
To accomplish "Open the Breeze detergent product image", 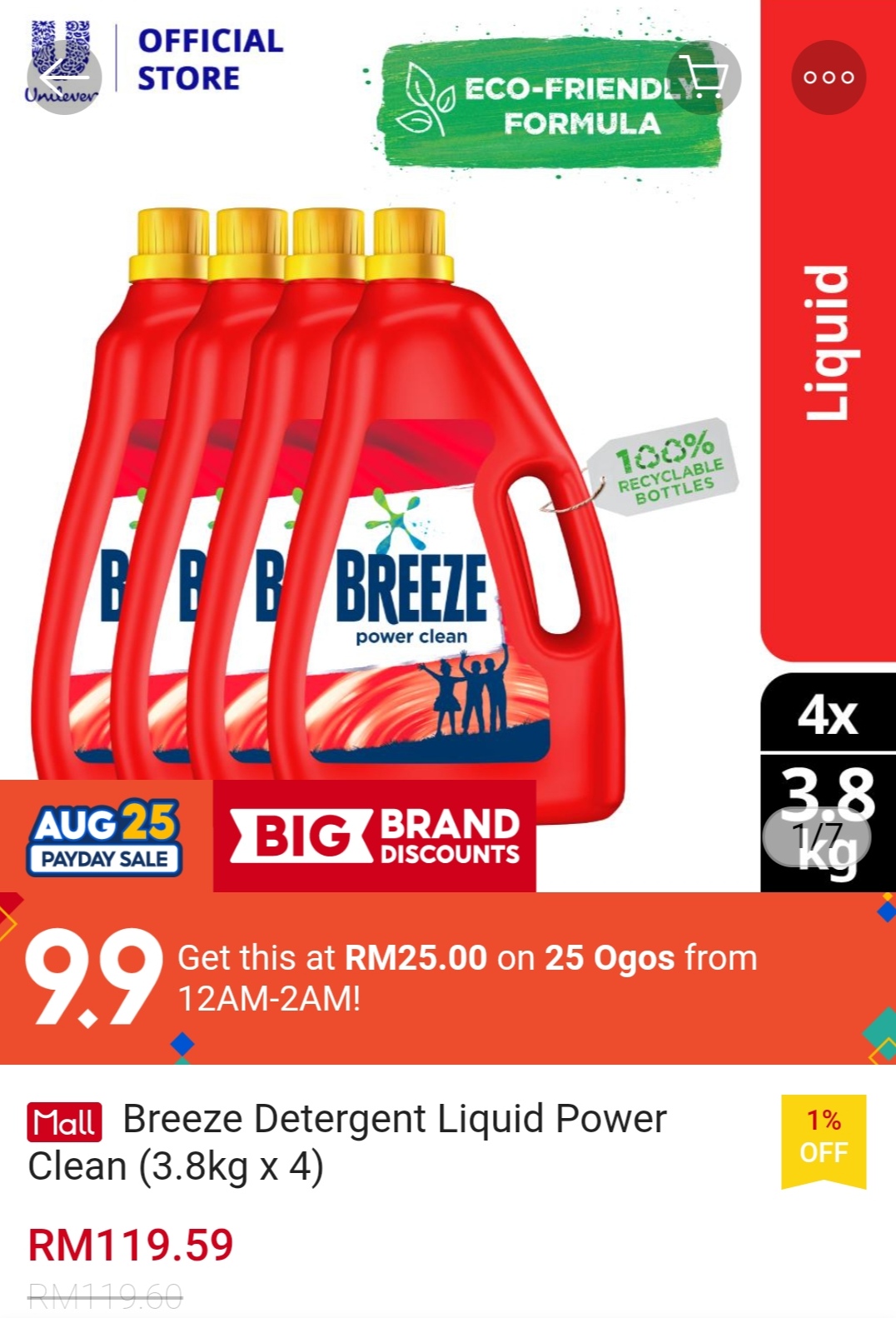I will pyautogui.click(x=375, y=500).
